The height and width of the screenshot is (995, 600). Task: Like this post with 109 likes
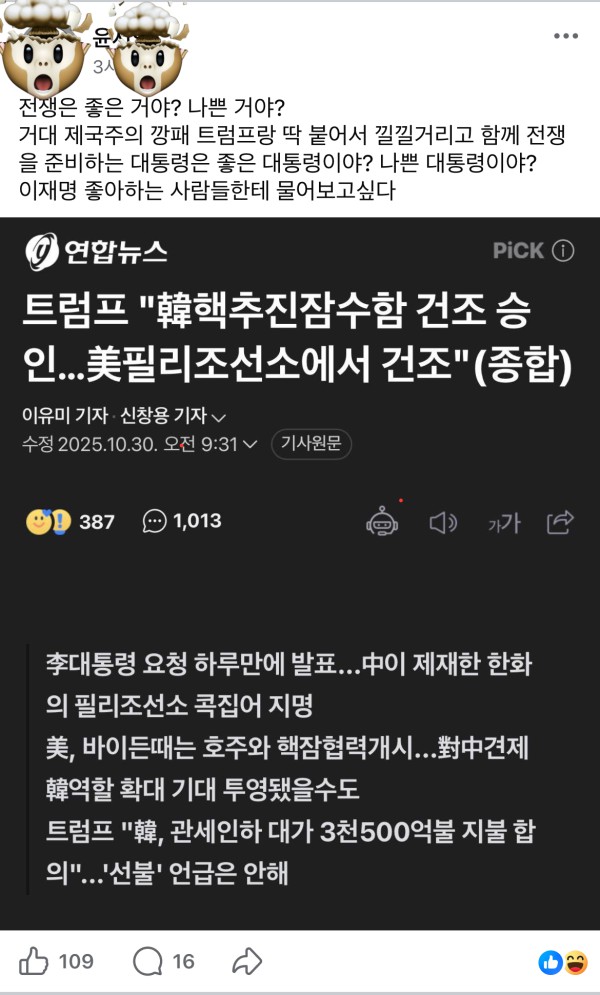35,961
